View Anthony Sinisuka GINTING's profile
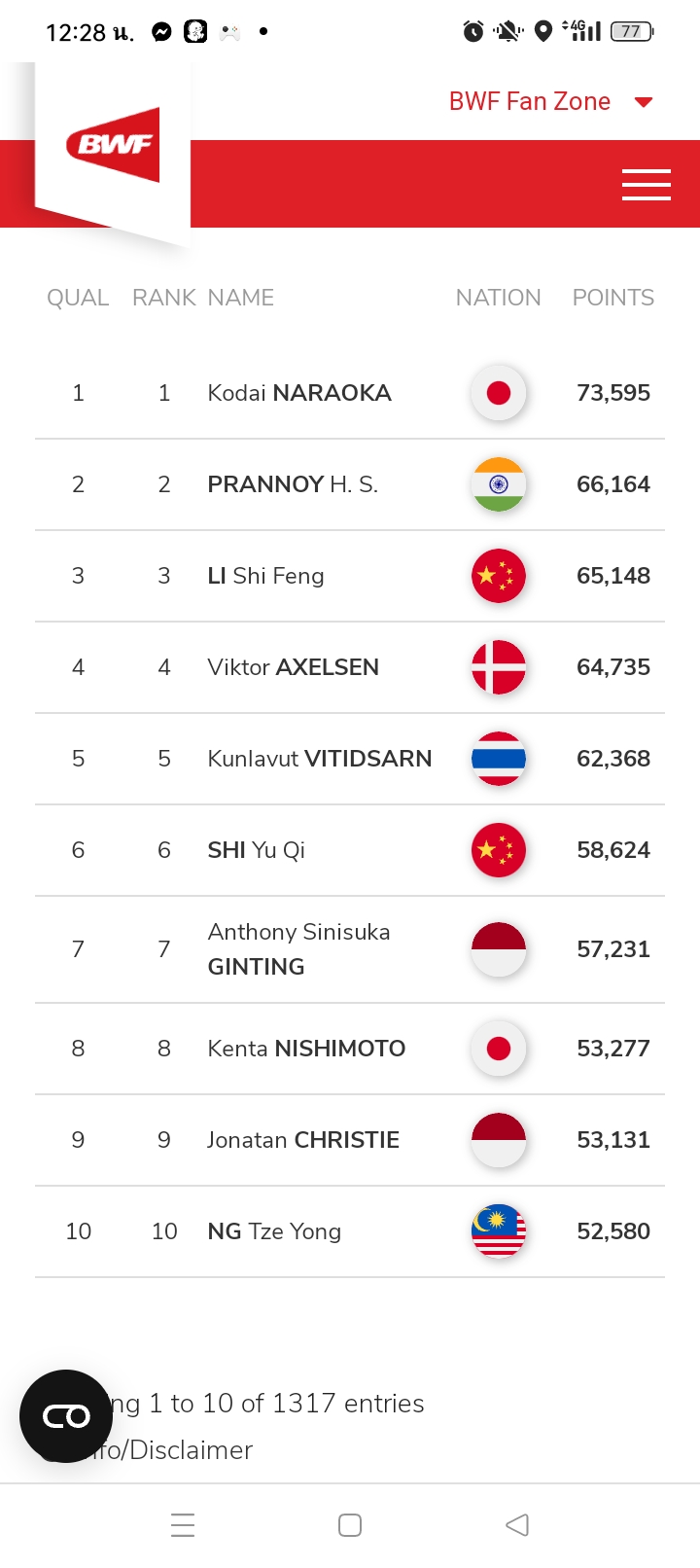Screen dimensions: 700x1568 (x=298, y=949)
